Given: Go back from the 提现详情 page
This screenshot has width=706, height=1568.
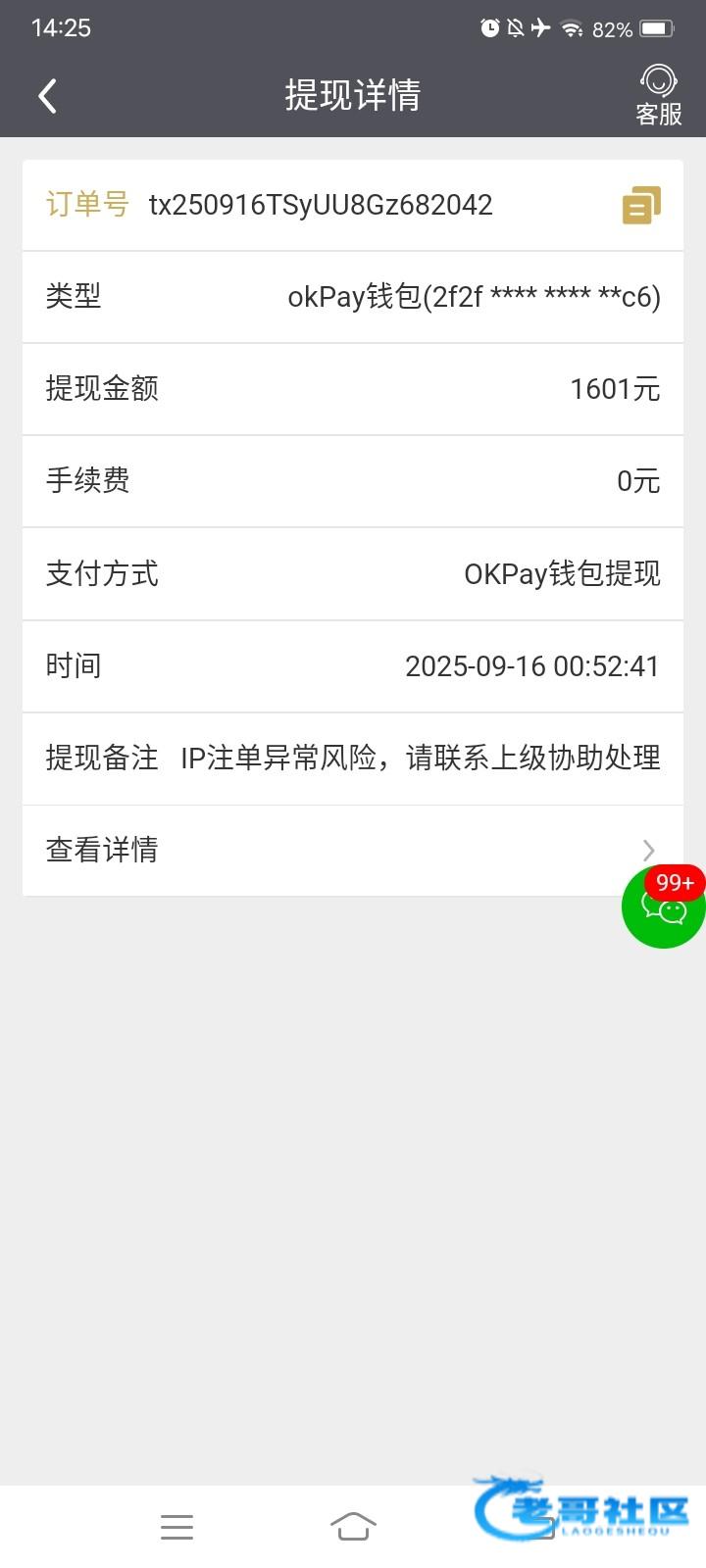Looking at the screenshot, I should [47, 96].
